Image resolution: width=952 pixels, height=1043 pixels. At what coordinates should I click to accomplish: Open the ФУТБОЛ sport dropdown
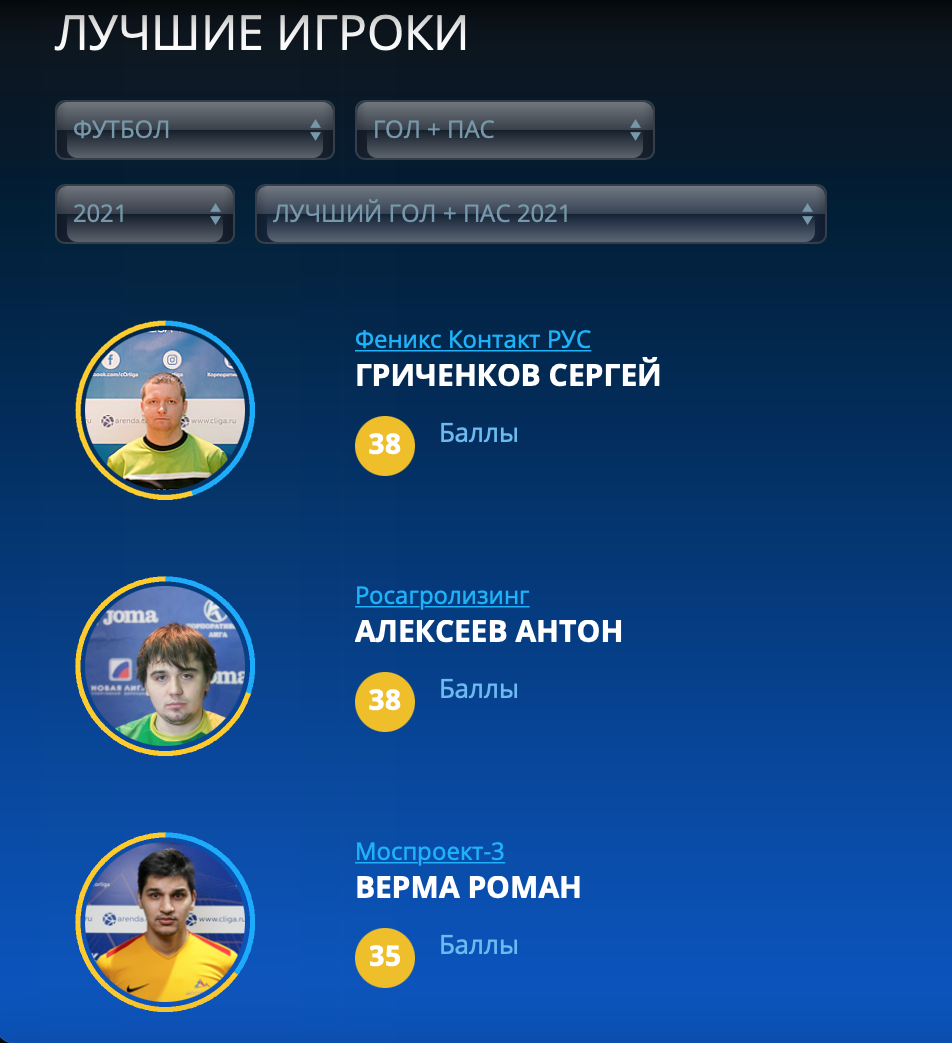pyautogui.click(x=195, y=130)
